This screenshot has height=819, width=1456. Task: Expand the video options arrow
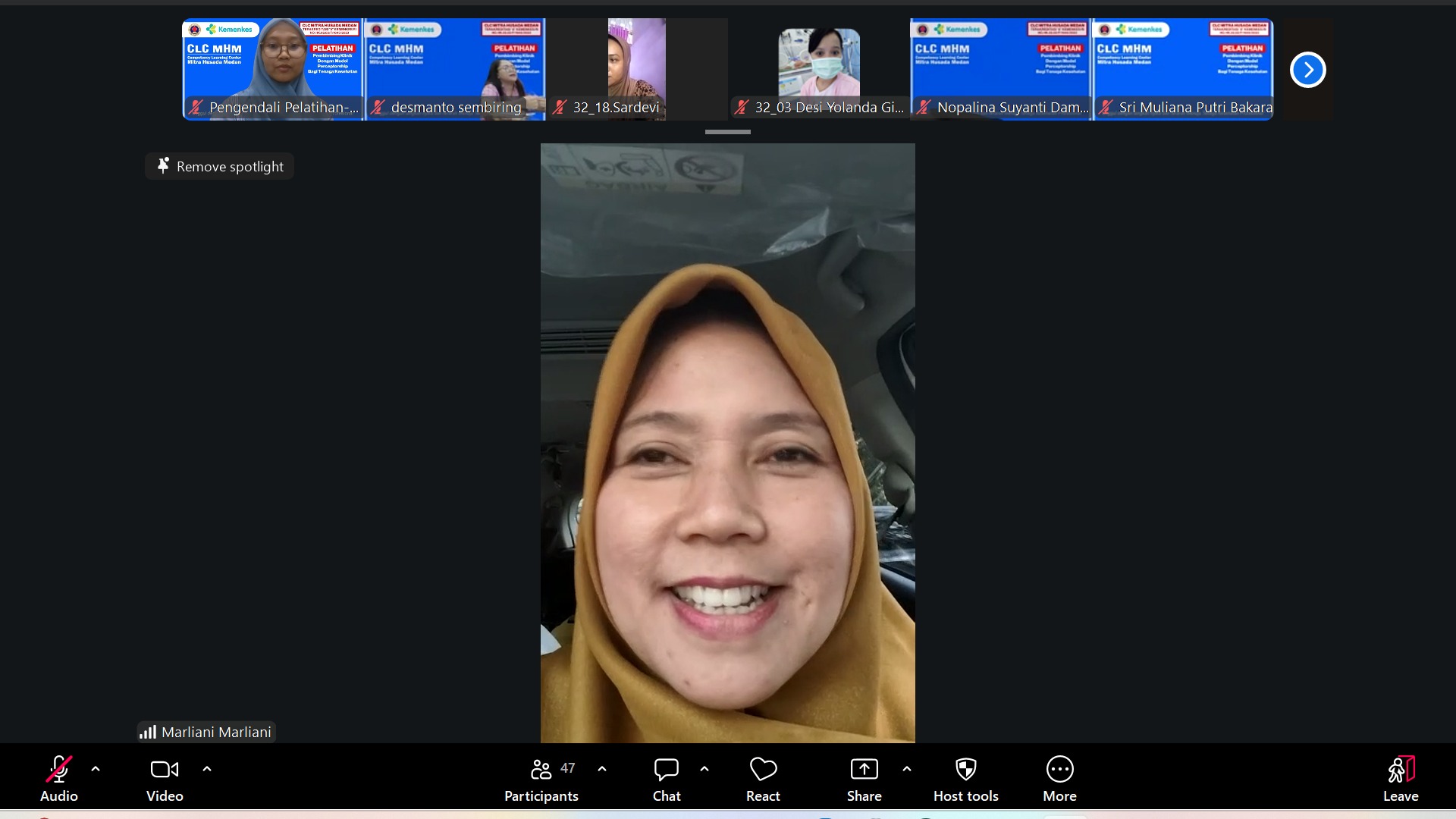(207, 769)
